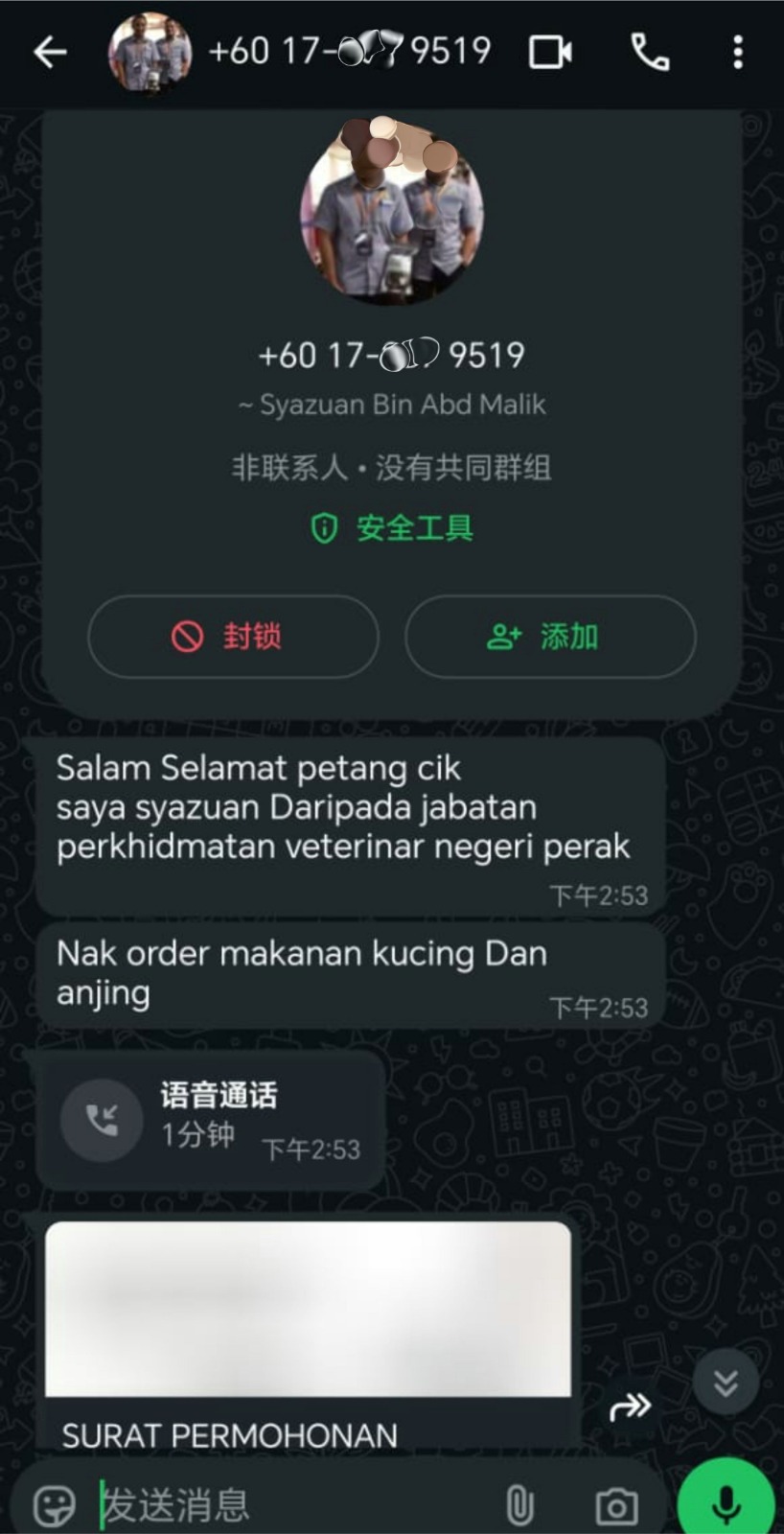The height and width of the screenshot is (1534, 784).
Task: Attach a file with the paperclip
Action: click(519, 1505)
